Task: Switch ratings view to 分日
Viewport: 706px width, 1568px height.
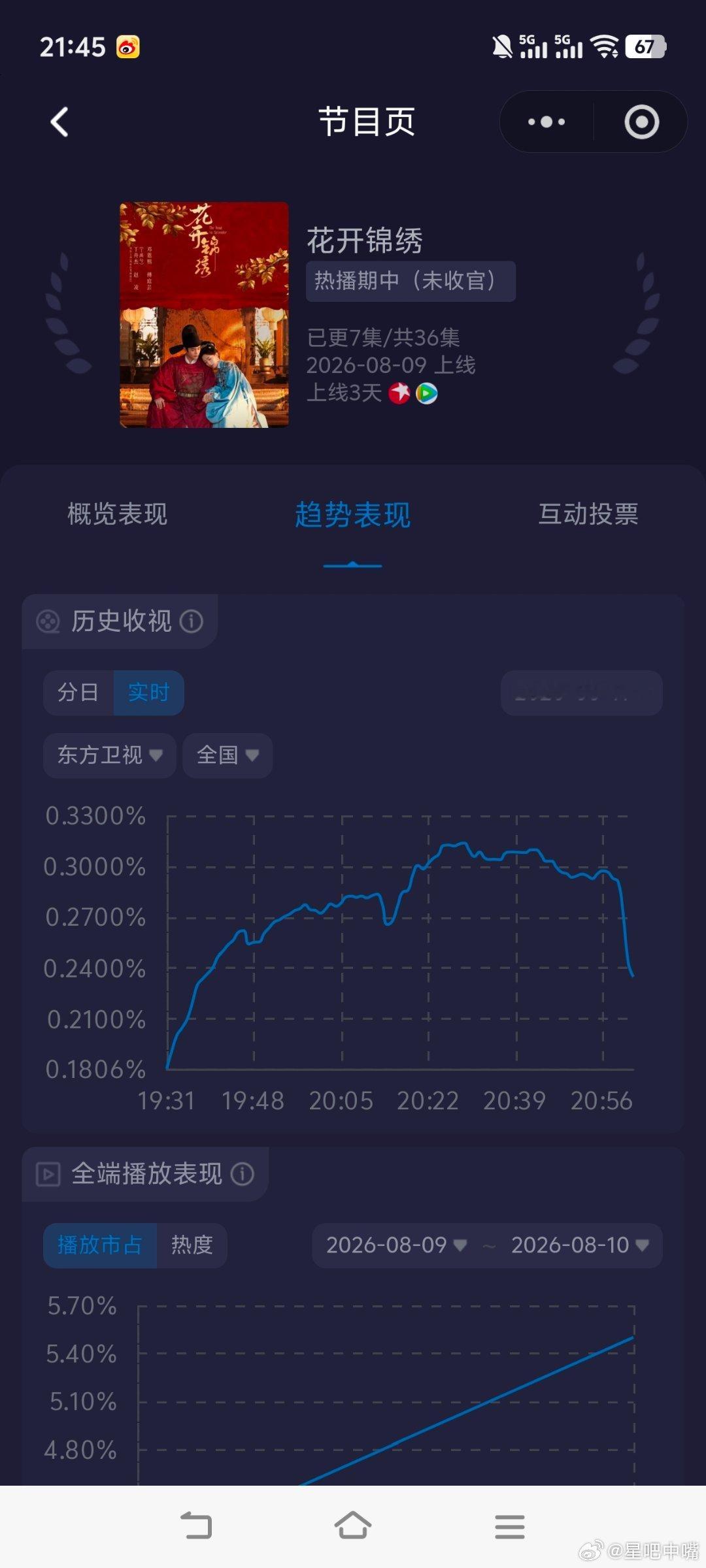Action: pyautogui.click(x=78, y=692)
